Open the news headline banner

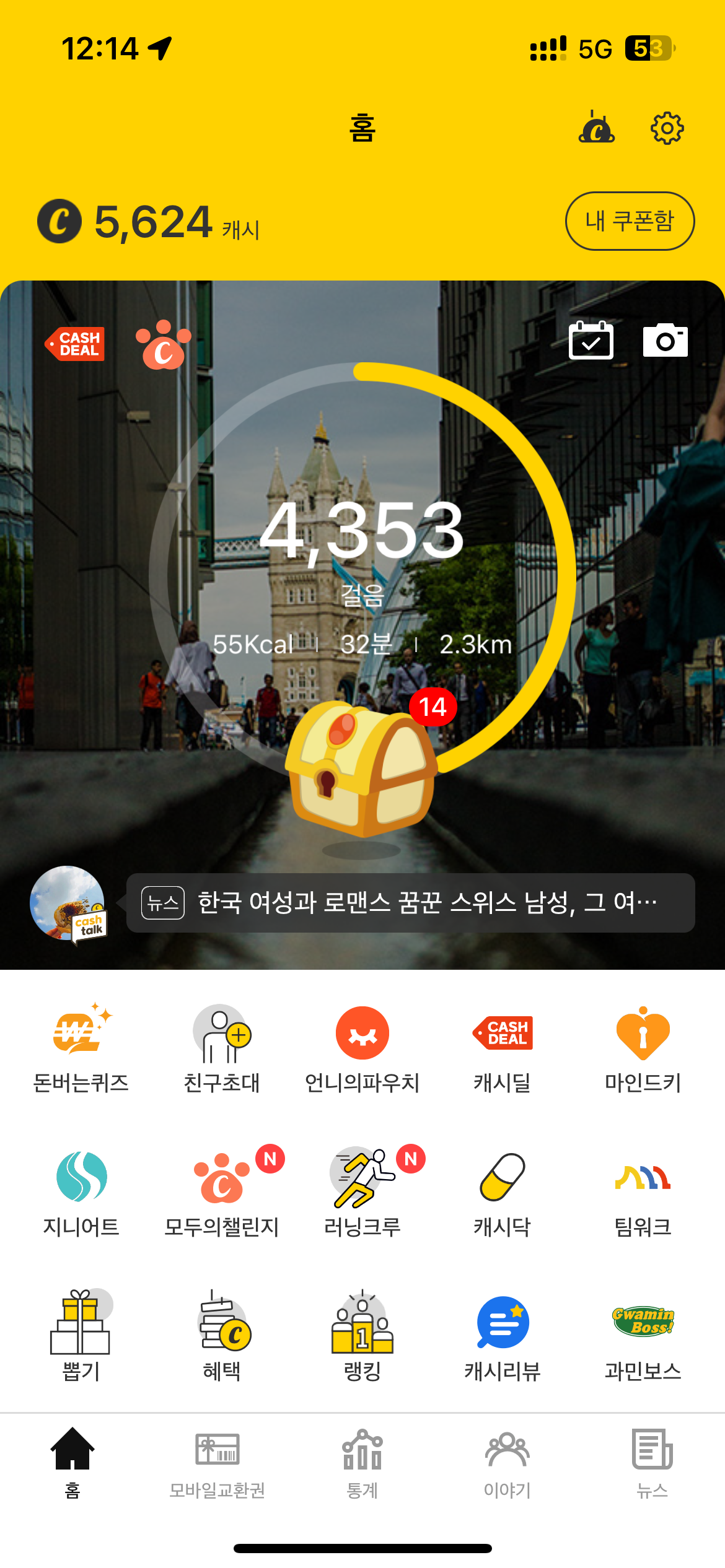pos(410,903)
